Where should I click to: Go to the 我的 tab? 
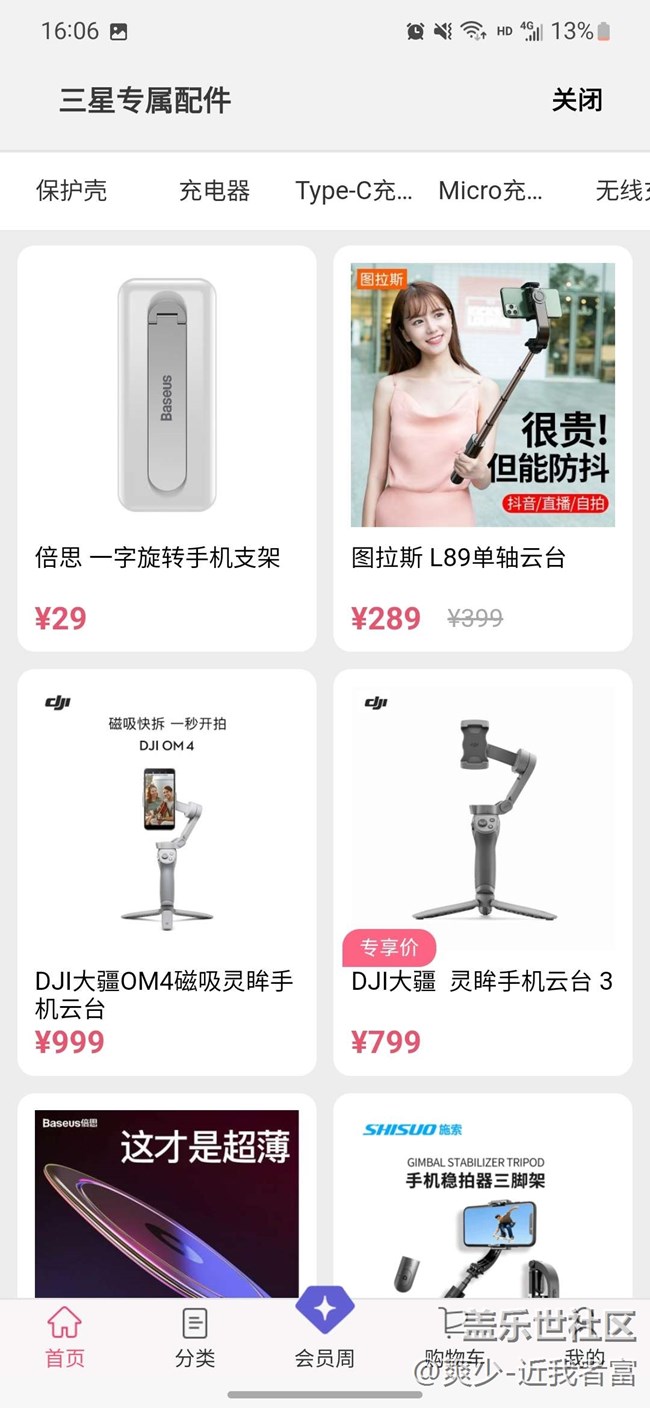585,1340
